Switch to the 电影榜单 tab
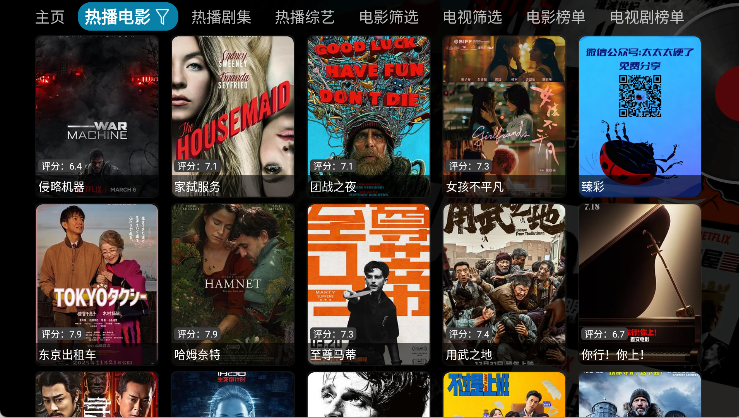 pos(556,17)
